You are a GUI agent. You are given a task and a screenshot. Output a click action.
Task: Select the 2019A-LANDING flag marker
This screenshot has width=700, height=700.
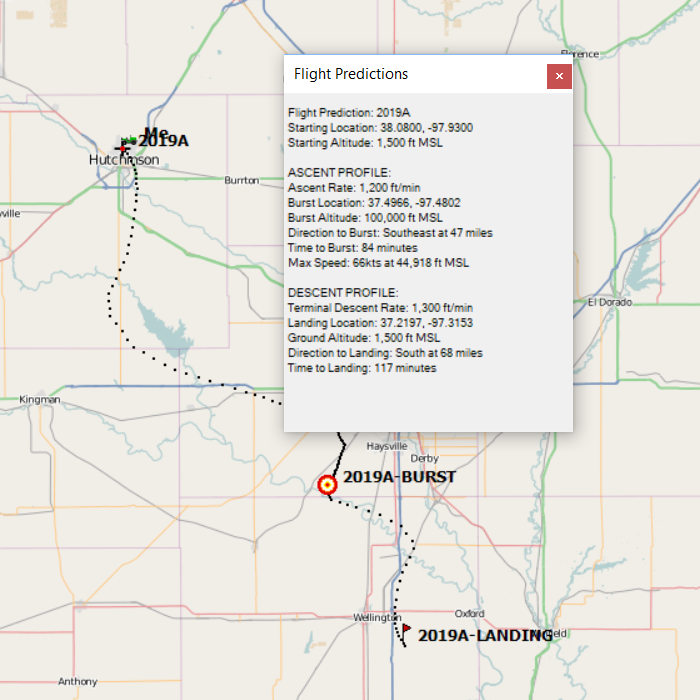[x=406, y=629]
